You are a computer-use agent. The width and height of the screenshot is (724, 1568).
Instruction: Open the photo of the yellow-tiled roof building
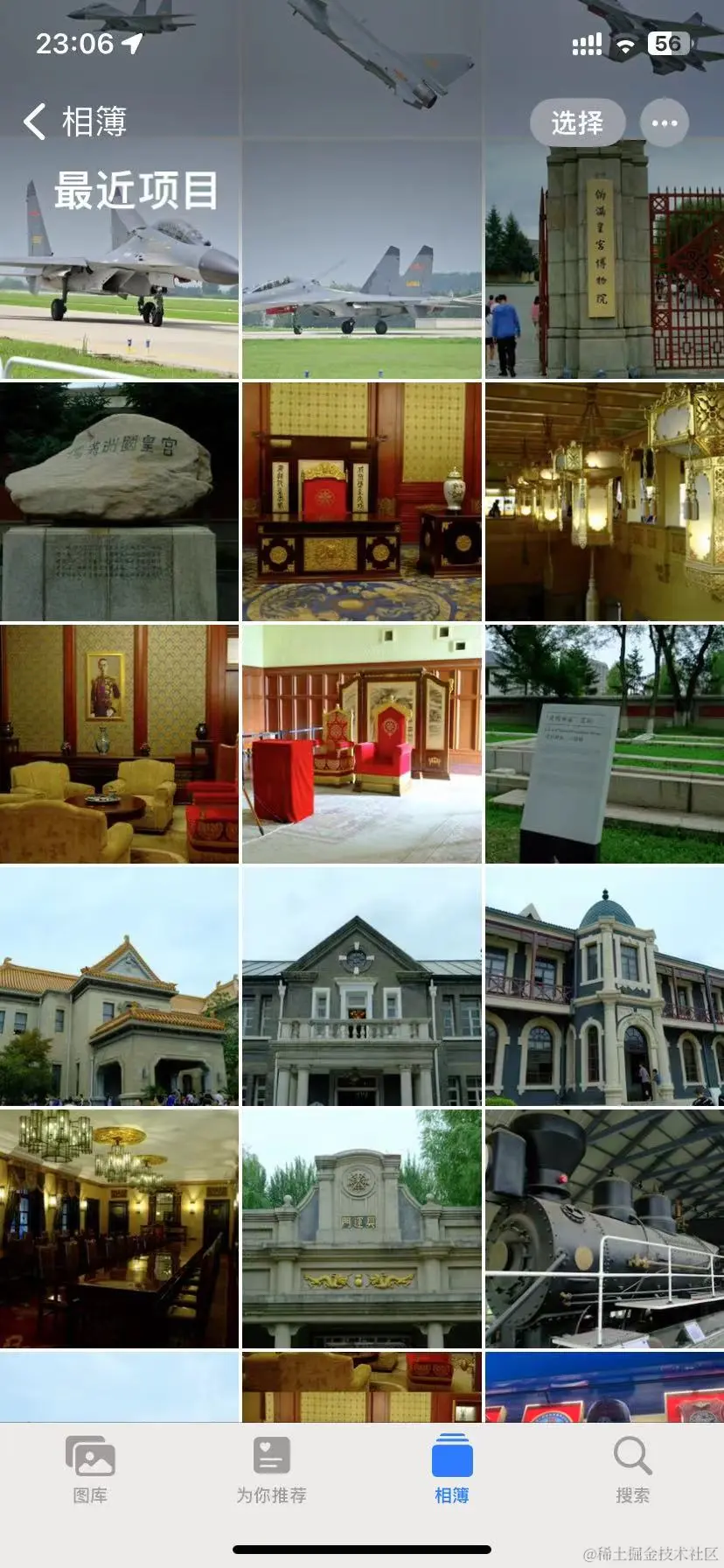[119, 986]
